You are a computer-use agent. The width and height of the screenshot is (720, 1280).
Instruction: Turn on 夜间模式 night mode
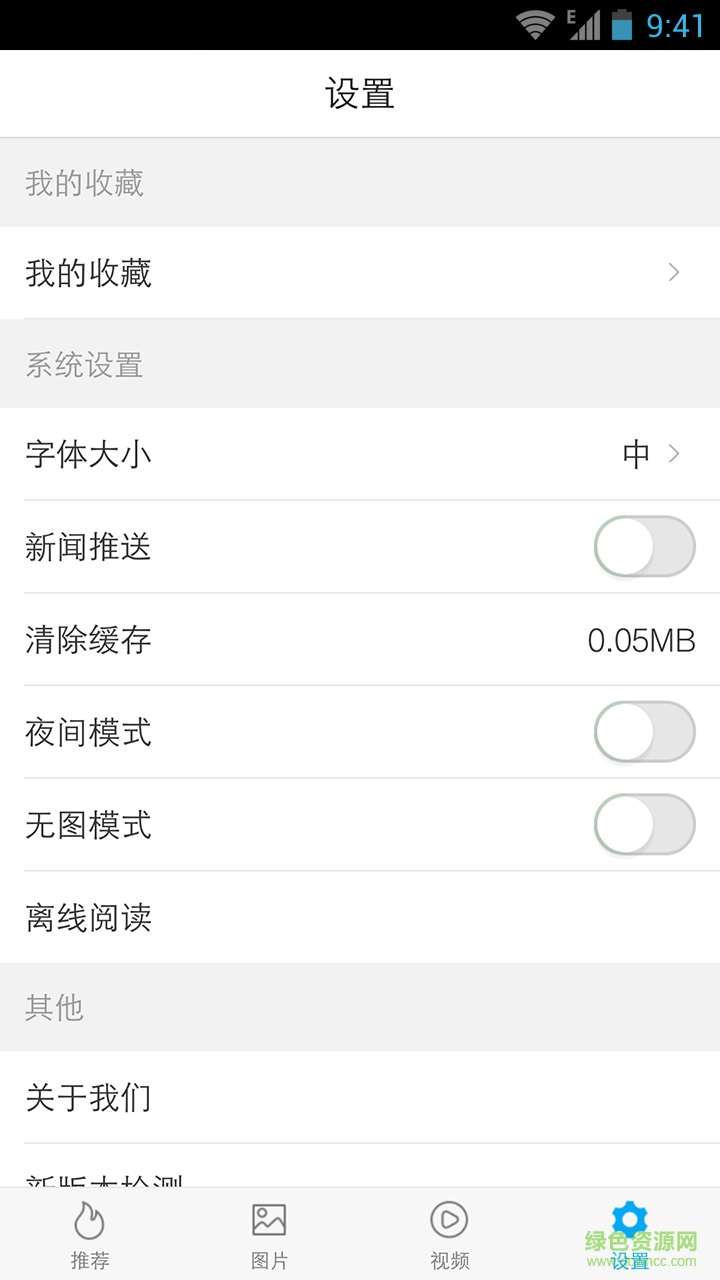[x=644, y=732]
